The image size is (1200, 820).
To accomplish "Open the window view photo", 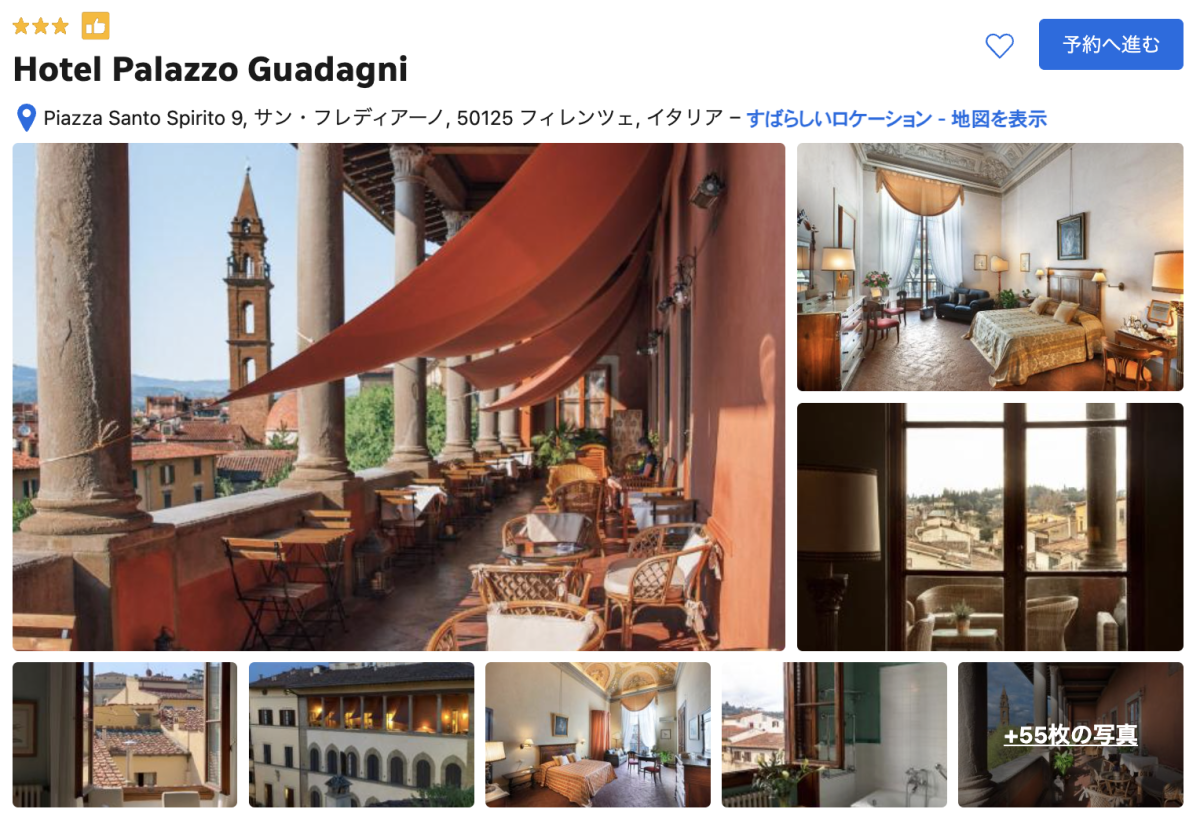I will (x=990, y=527).
